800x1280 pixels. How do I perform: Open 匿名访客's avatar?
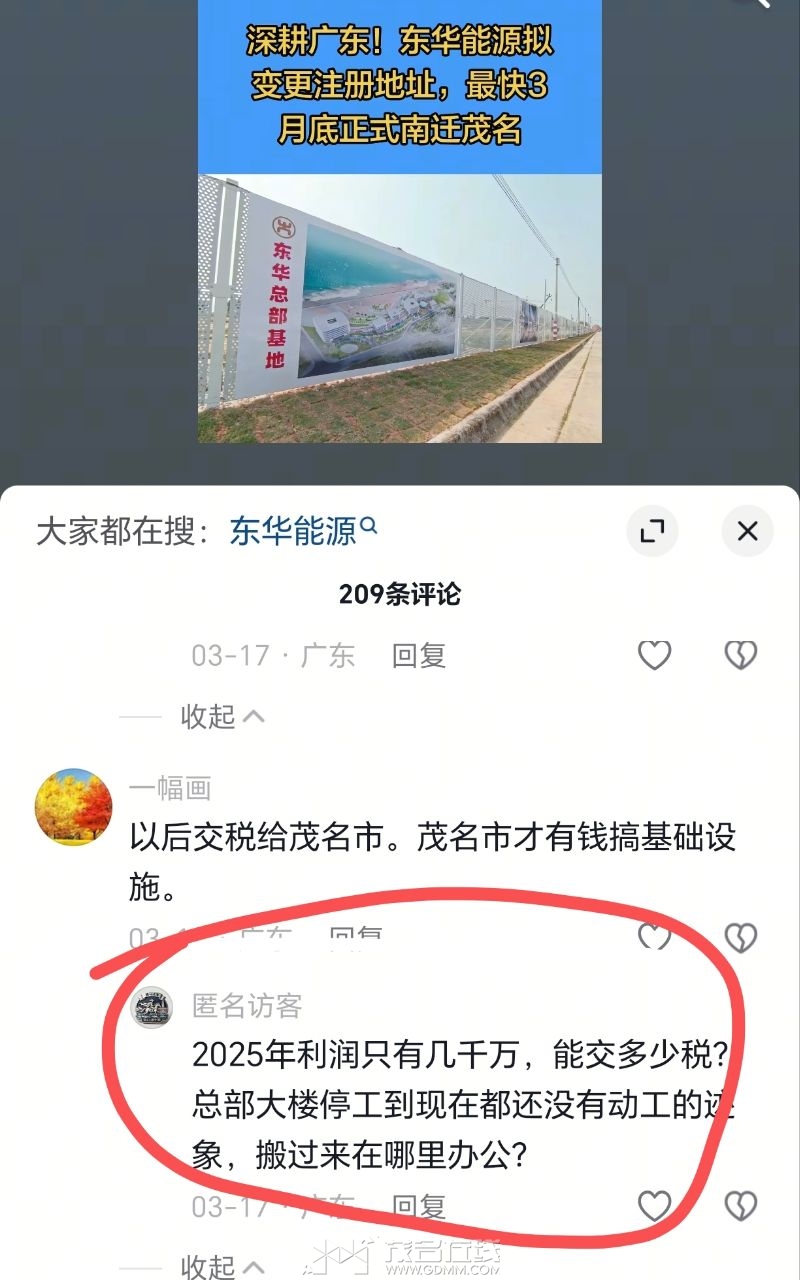pyautogui.click(x=153, y=1007)
